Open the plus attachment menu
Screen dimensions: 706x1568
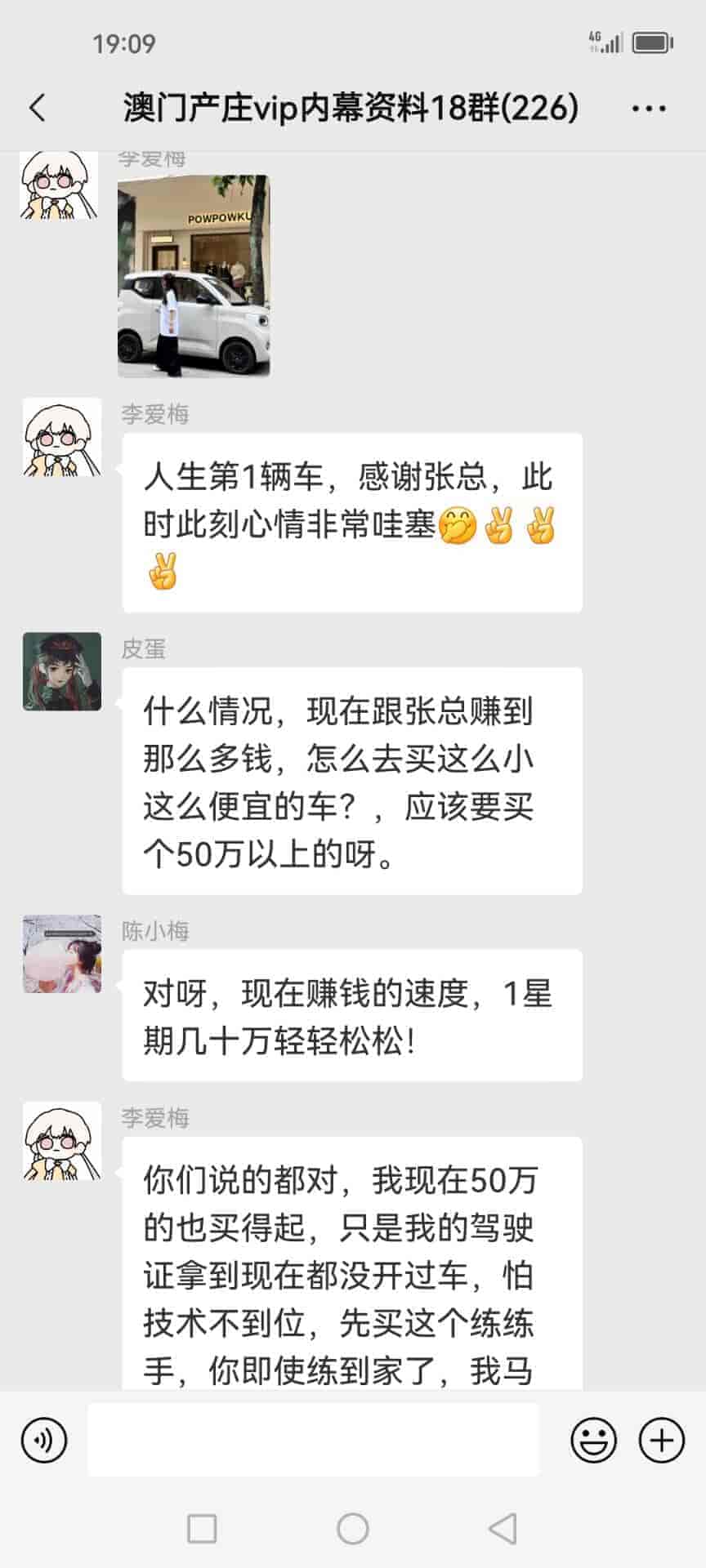[x=661, y=1440]
